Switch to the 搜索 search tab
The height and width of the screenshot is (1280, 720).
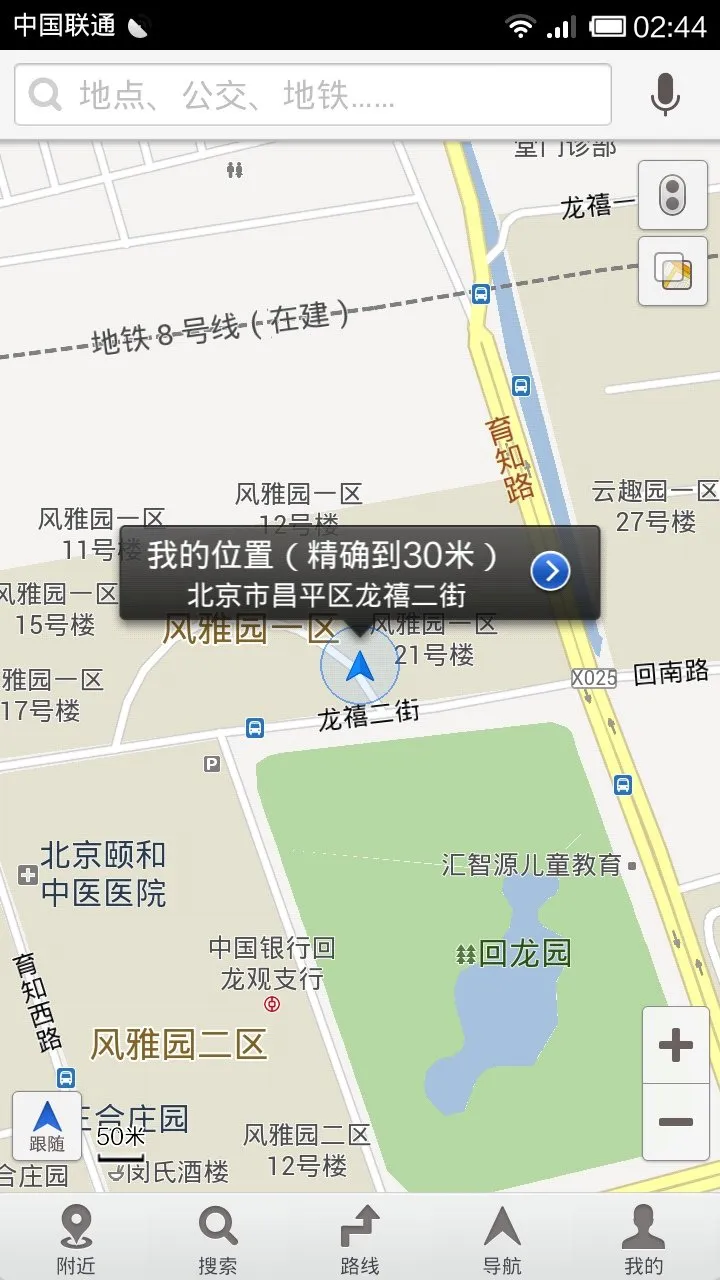pos(218,1238)
